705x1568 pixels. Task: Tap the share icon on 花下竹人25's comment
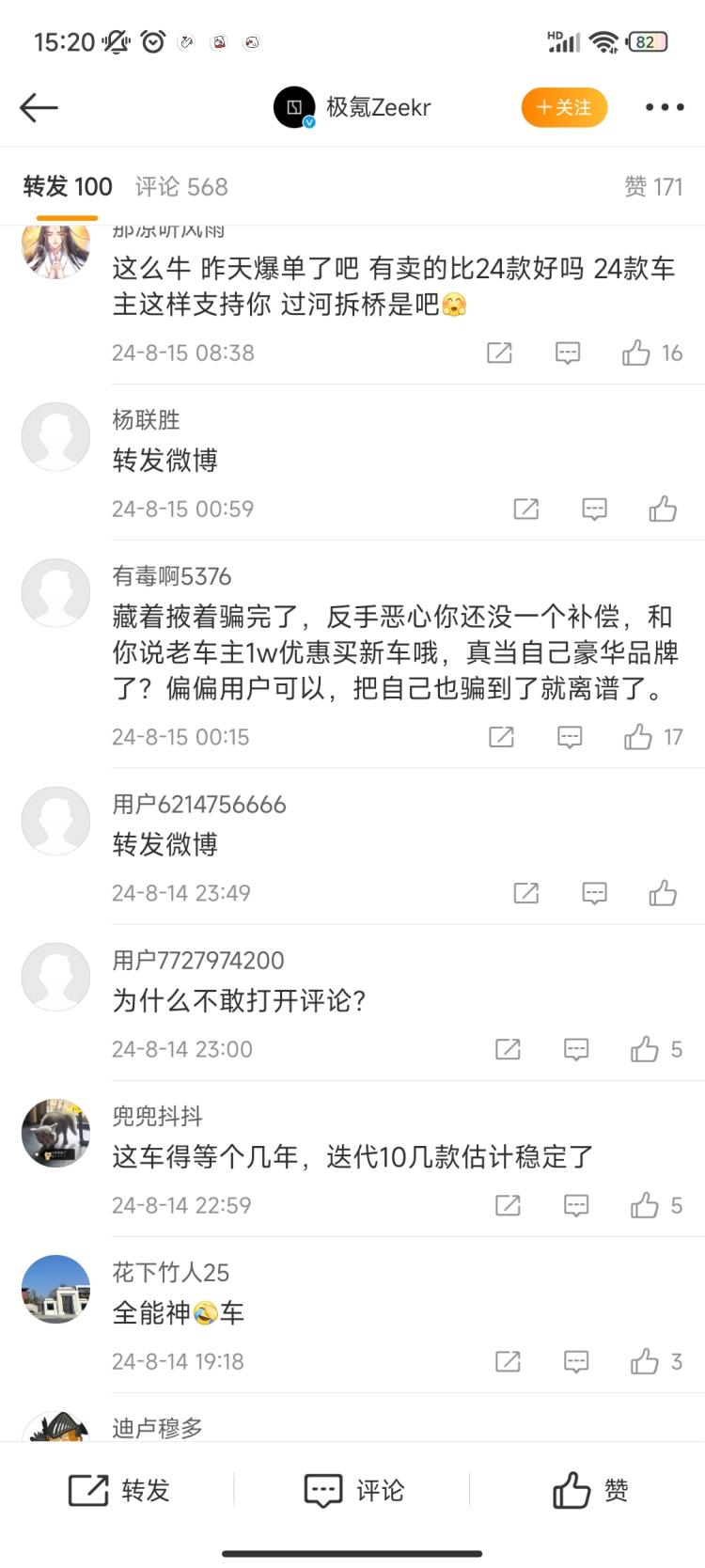pos(507,1360)
